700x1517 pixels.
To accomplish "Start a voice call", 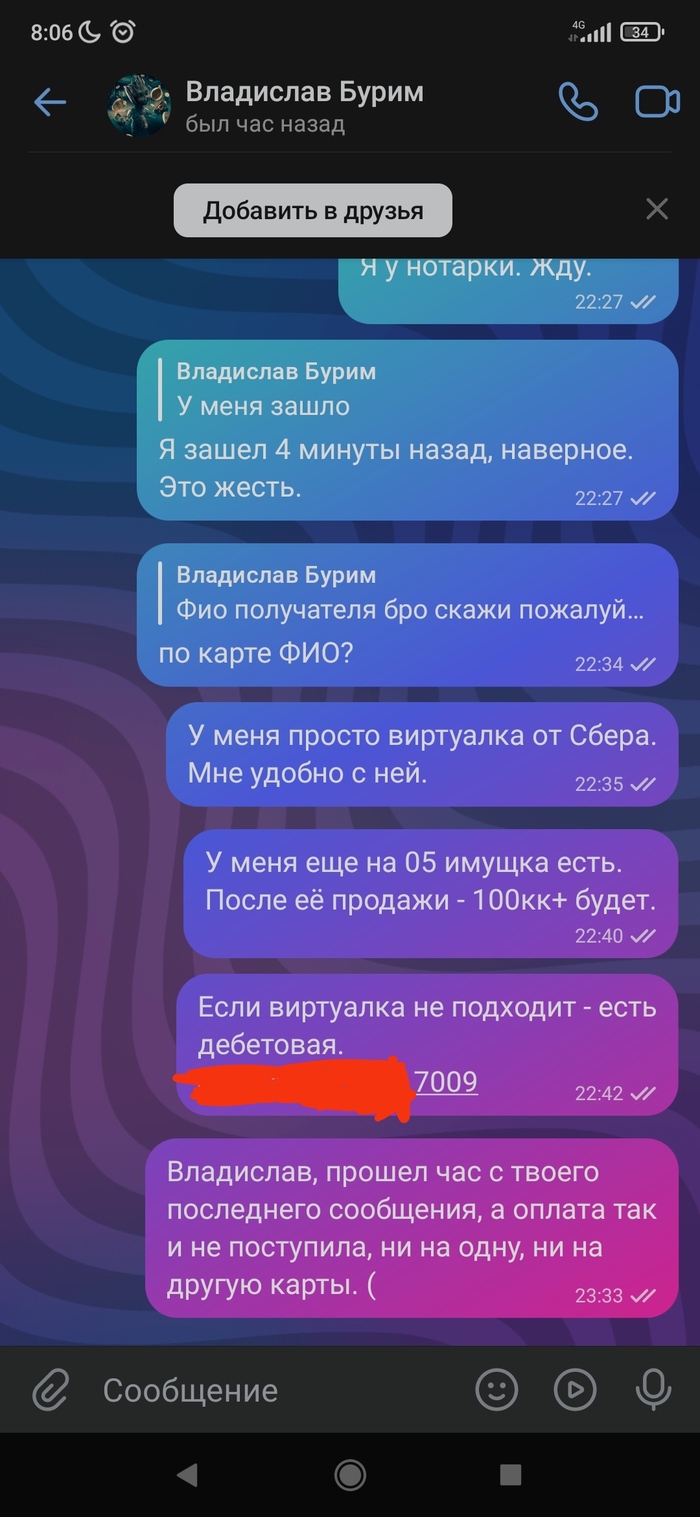I will (577, 102).
